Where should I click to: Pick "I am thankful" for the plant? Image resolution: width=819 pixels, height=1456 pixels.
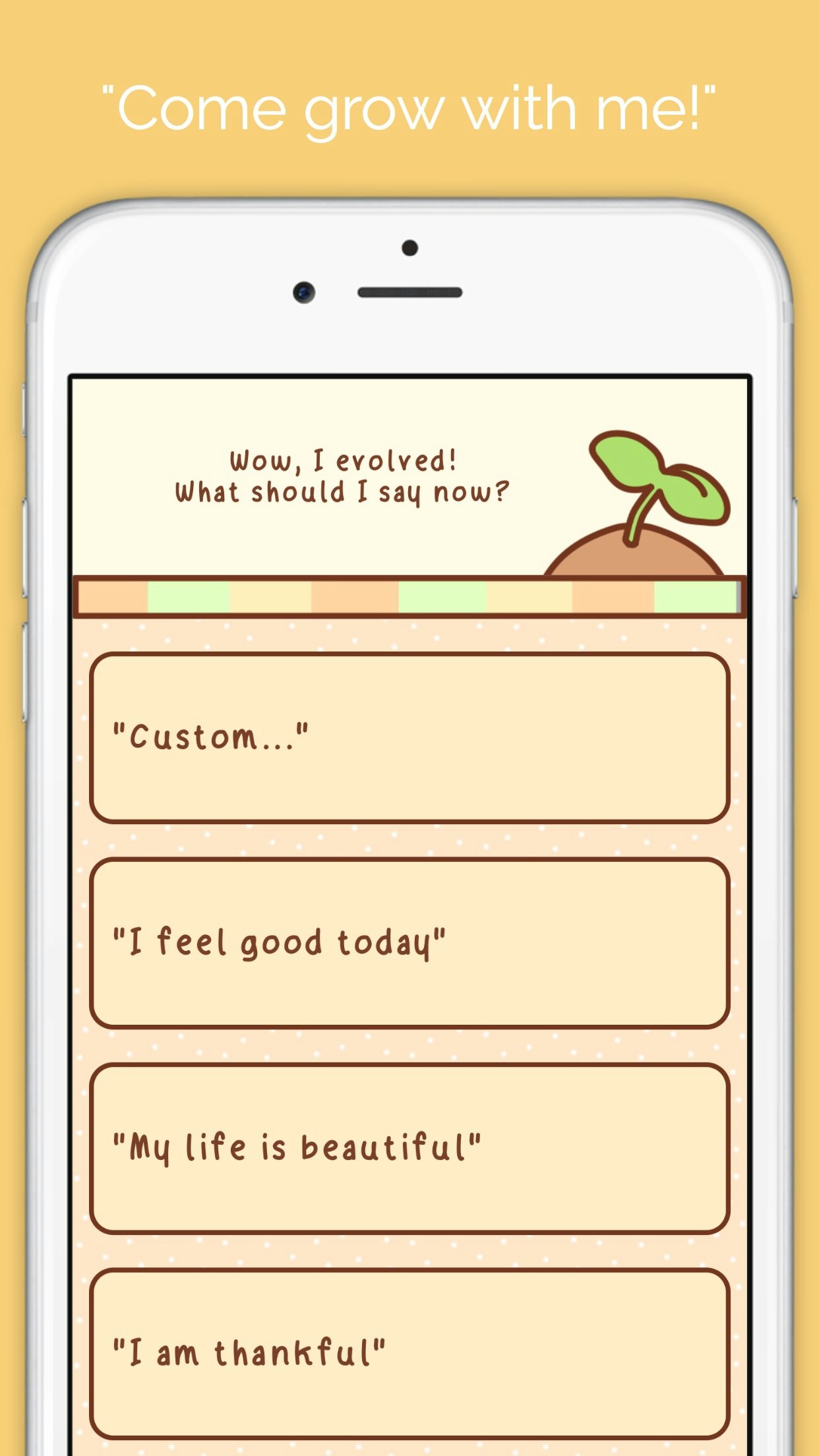tap(409, 1352)
